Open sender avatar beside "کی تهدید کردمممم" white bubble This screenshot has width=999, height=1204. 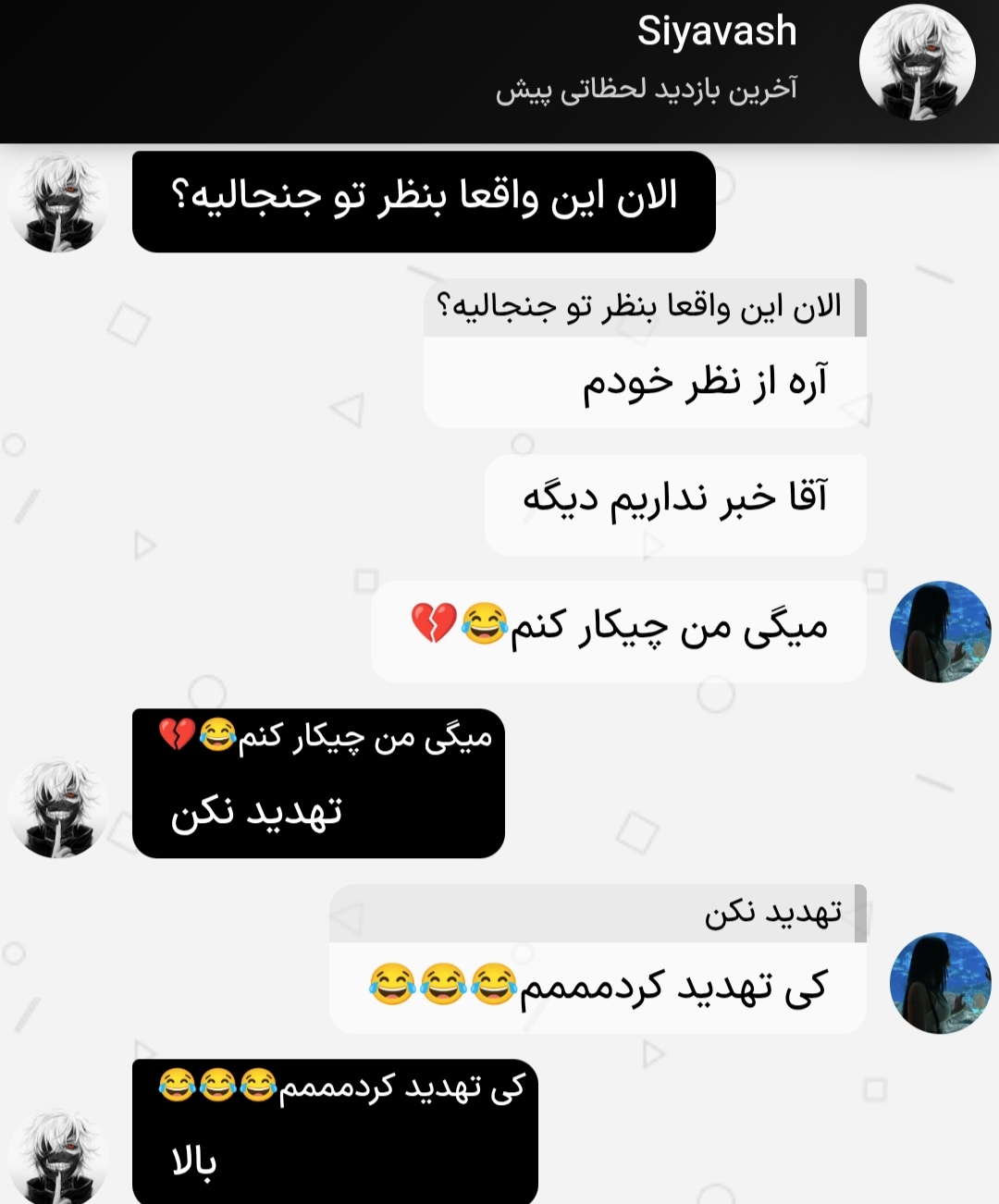940,983
